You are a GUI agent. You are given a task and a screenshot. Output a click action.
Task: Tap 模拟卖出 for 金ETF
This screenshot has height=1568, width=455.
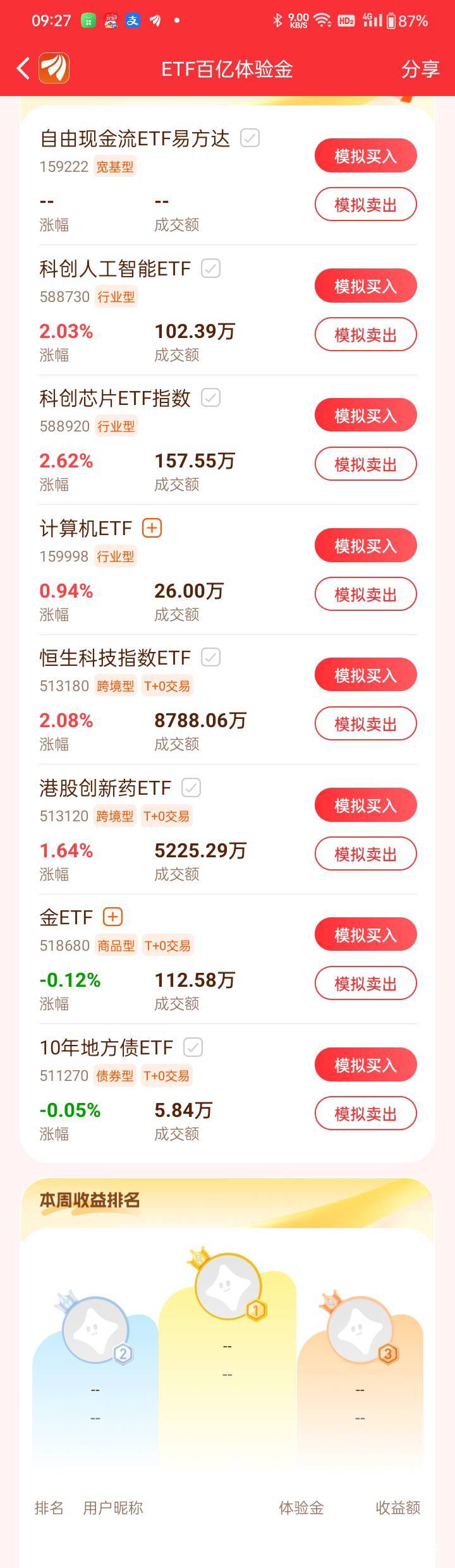click(x=365, y=984)
